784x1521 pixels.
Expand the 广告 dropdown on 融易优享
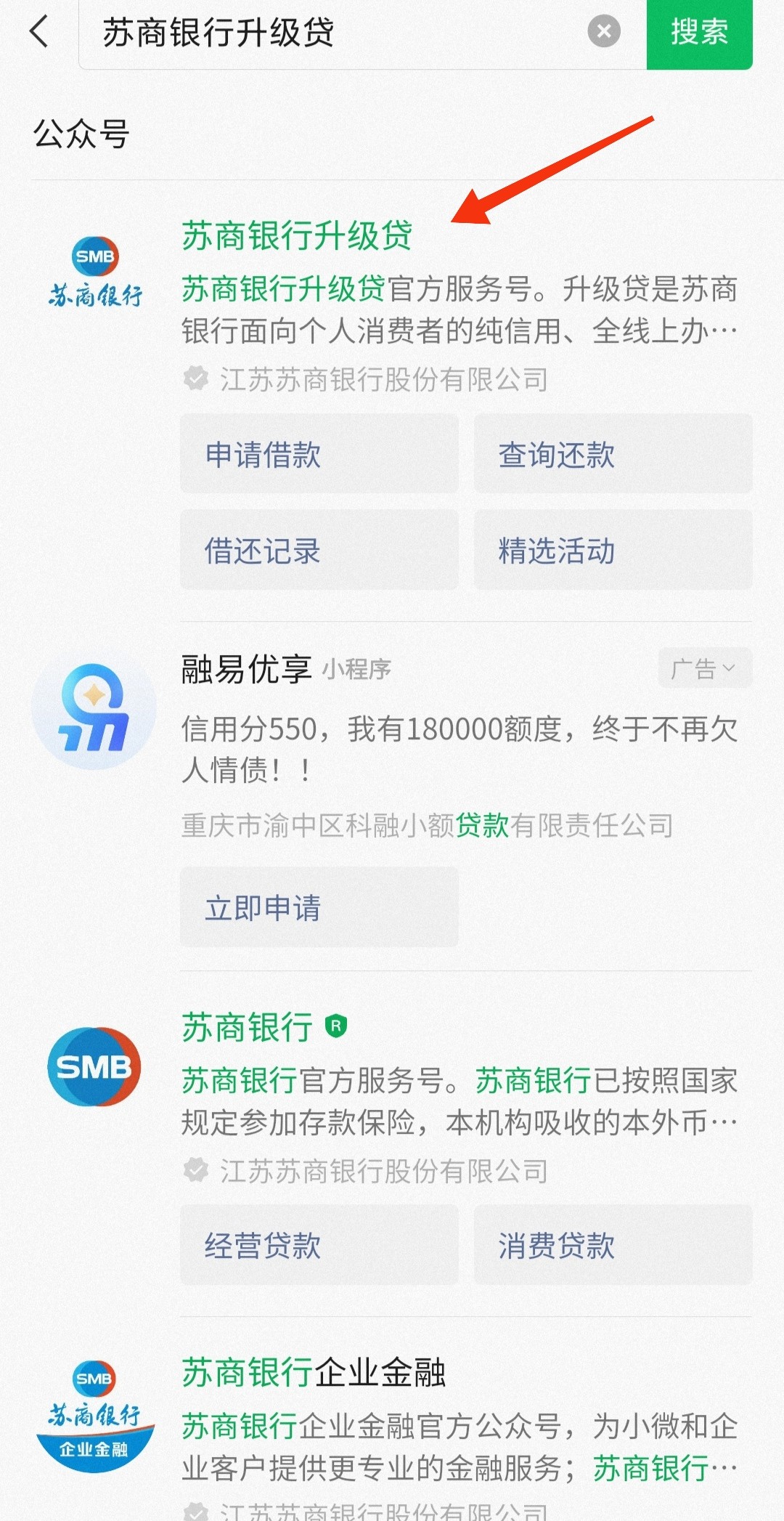click(705, 668)
